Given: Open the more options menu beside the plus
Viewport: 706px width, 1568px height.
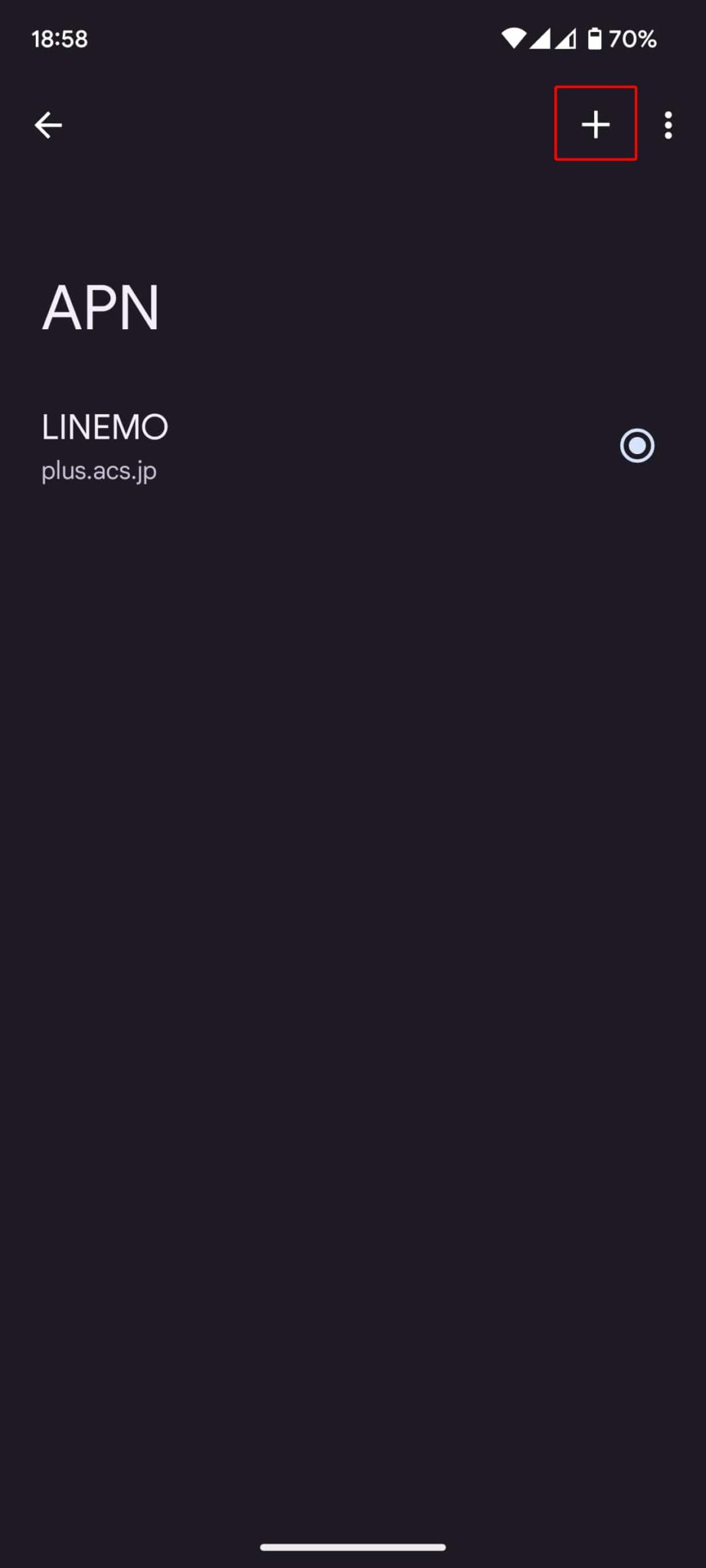Looking at the screenshot, I should pyautogui.click(x=667, y=125).
